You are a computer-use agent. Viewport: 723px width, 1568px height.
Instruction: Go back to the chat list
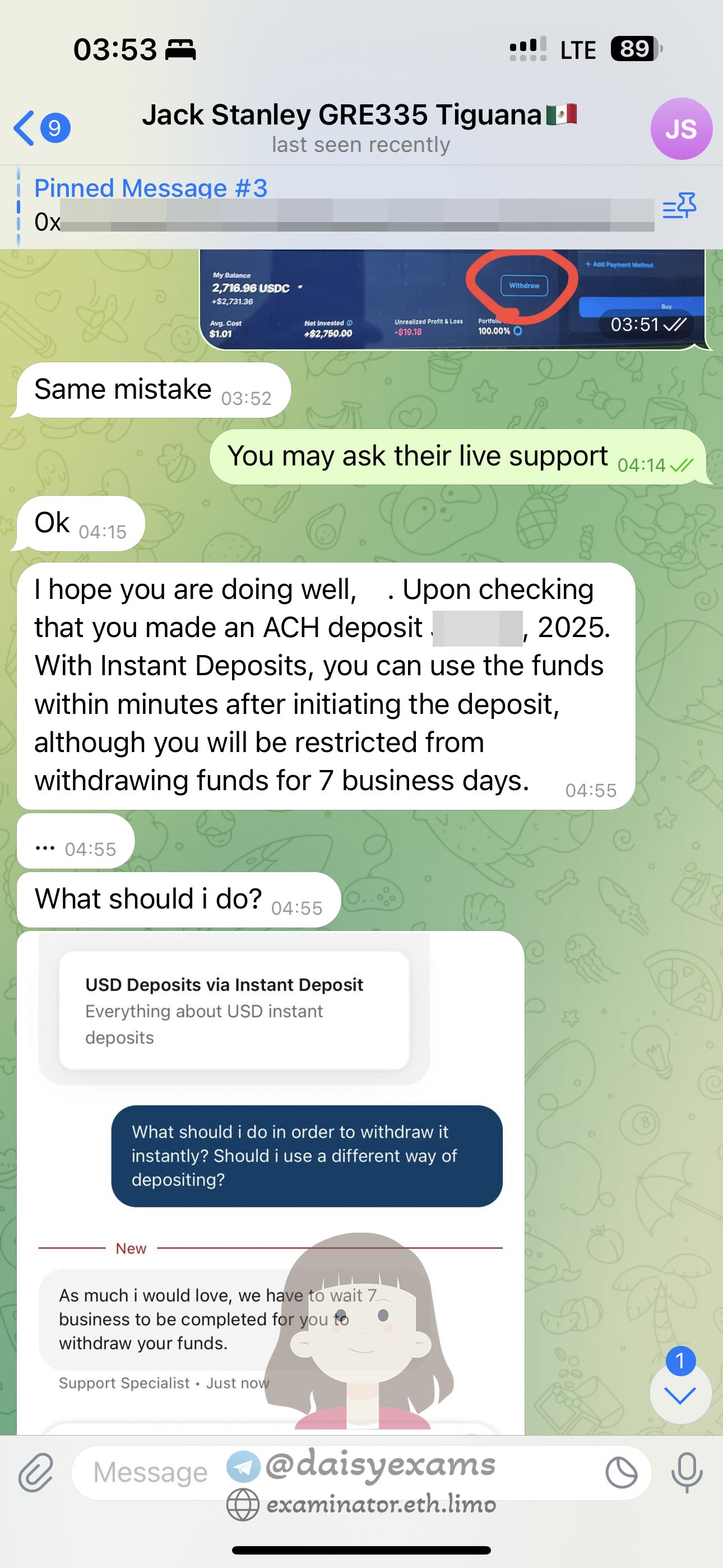point(40,128)
